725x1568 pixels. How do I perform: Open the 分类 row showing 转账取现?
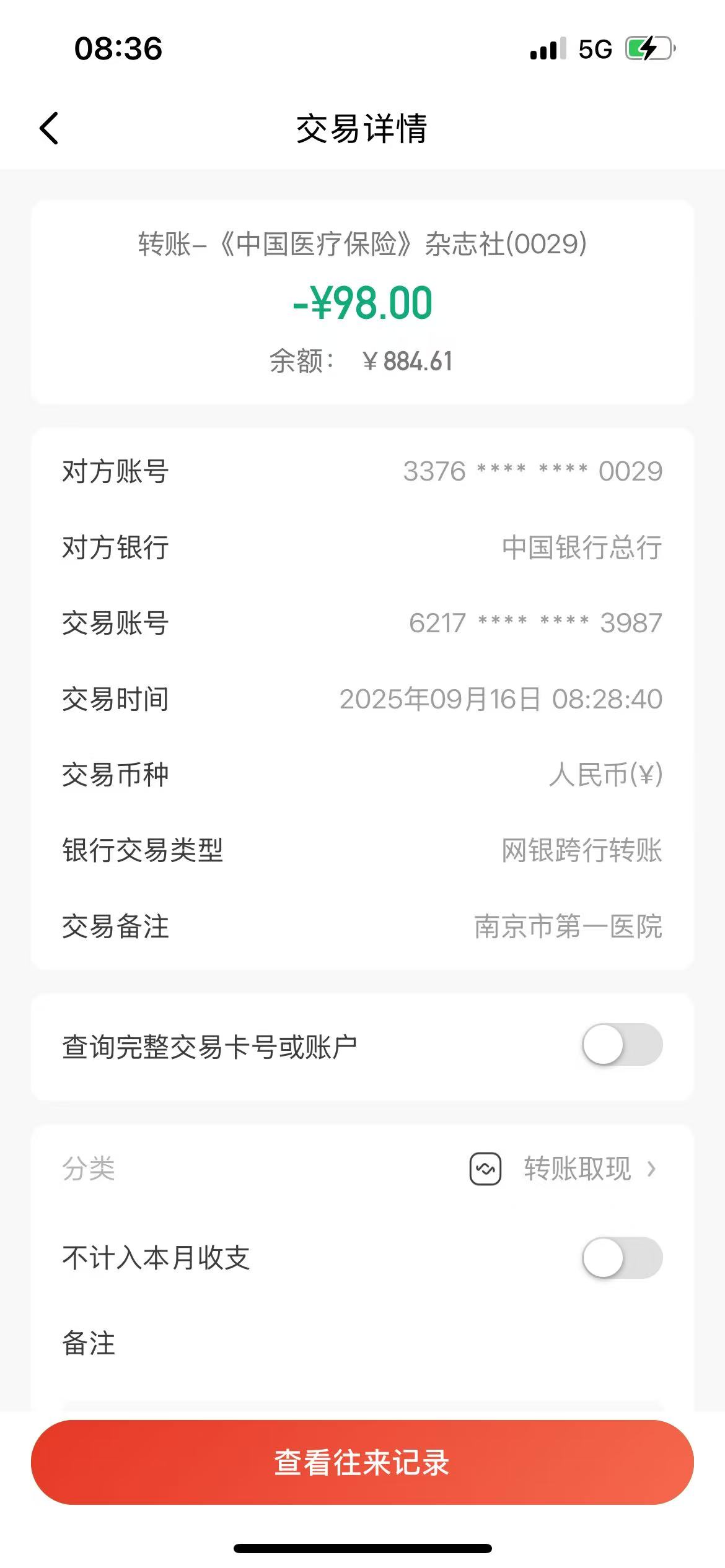pos(362,1169)
